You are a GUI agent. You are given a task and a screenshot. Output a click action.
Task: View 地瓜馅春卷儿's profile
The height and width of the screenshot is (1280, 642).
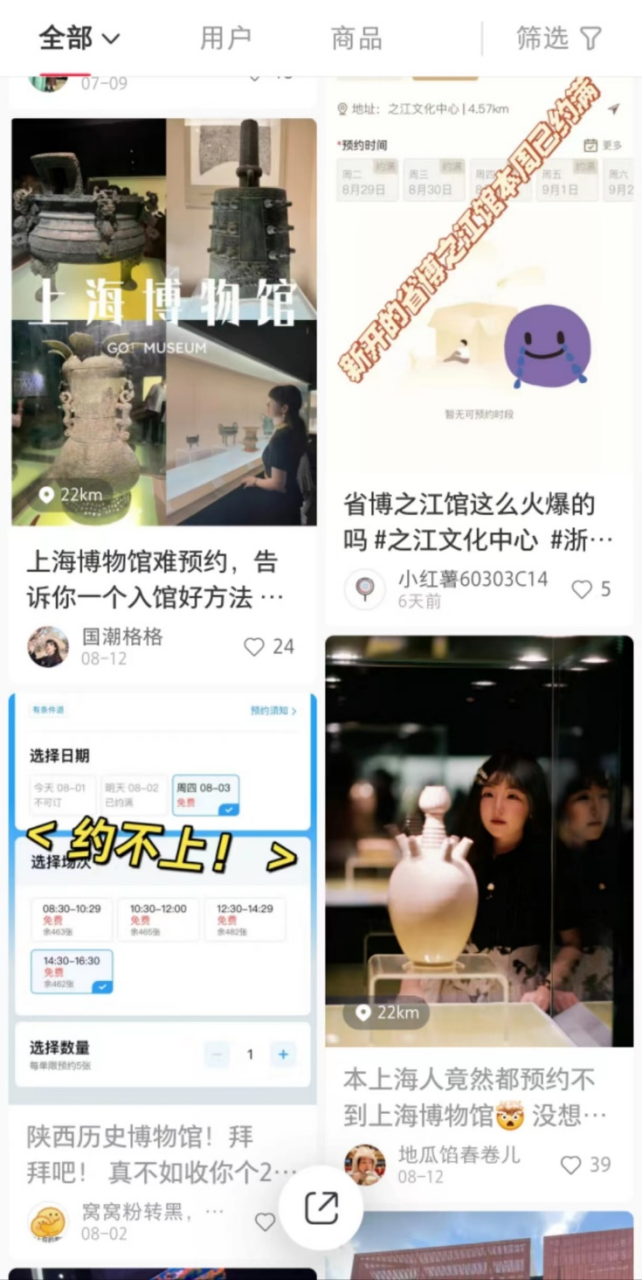point(365,1165)
